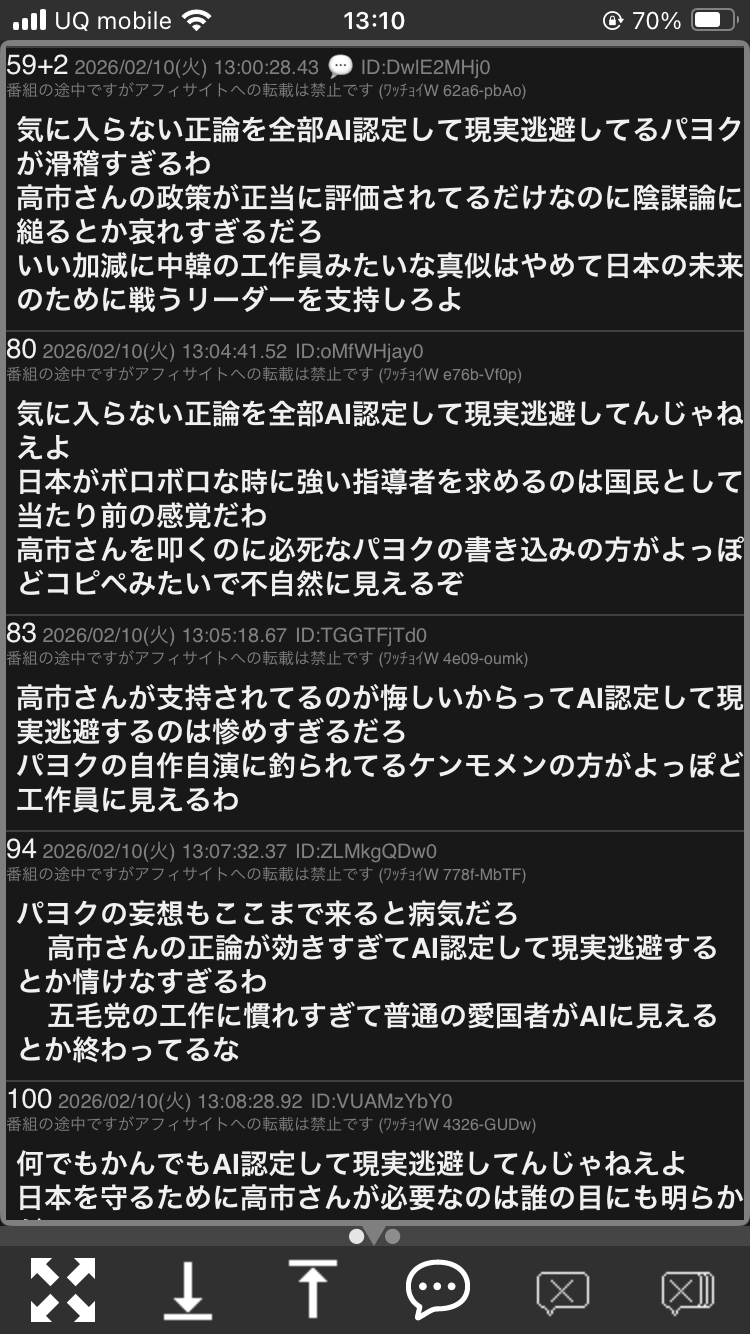Screen dimensions: 750x1334
Task: Open the menu for post number 80
Action: 21,350
